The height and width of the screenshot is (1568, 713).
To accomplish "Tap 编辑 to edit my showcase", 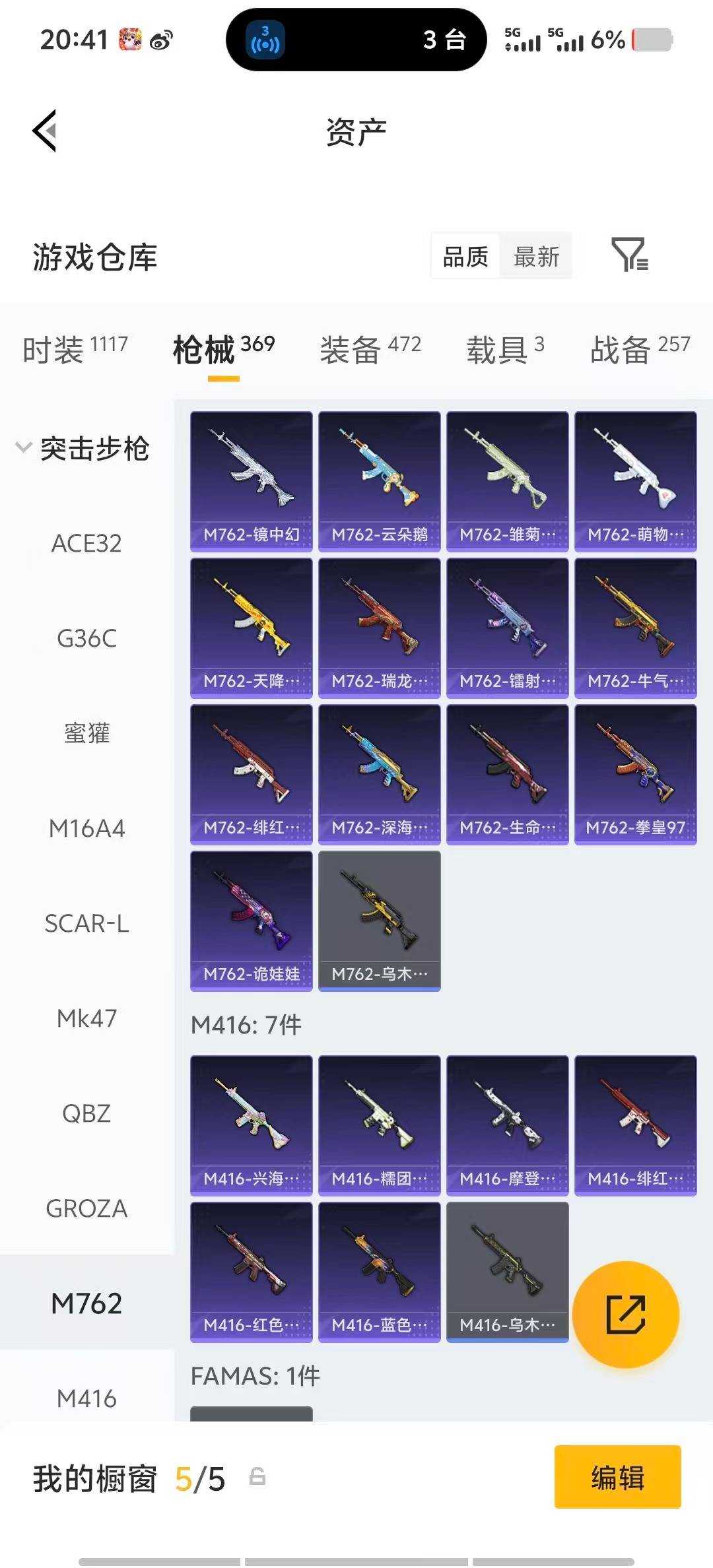I will point(617,1477).
